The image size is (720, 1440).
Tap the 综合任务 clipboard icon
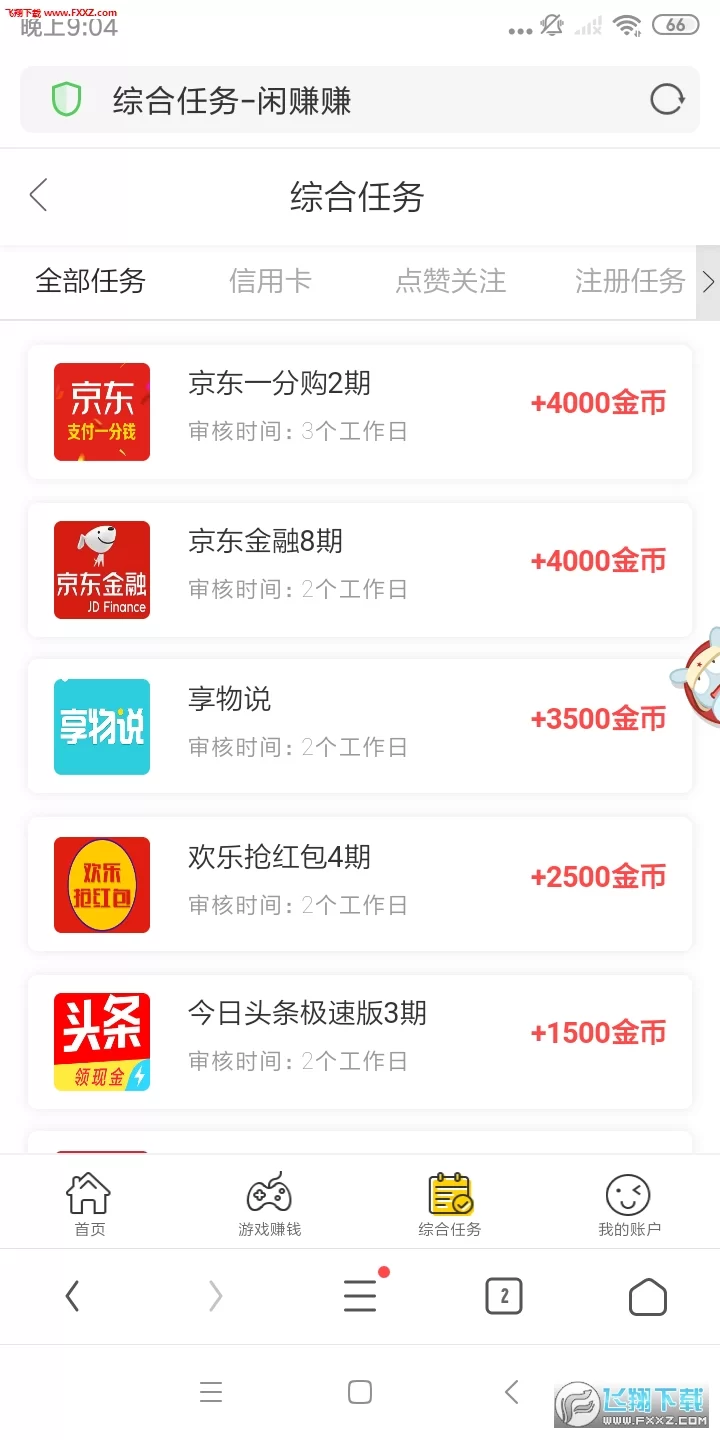(x=449, y=1202)
